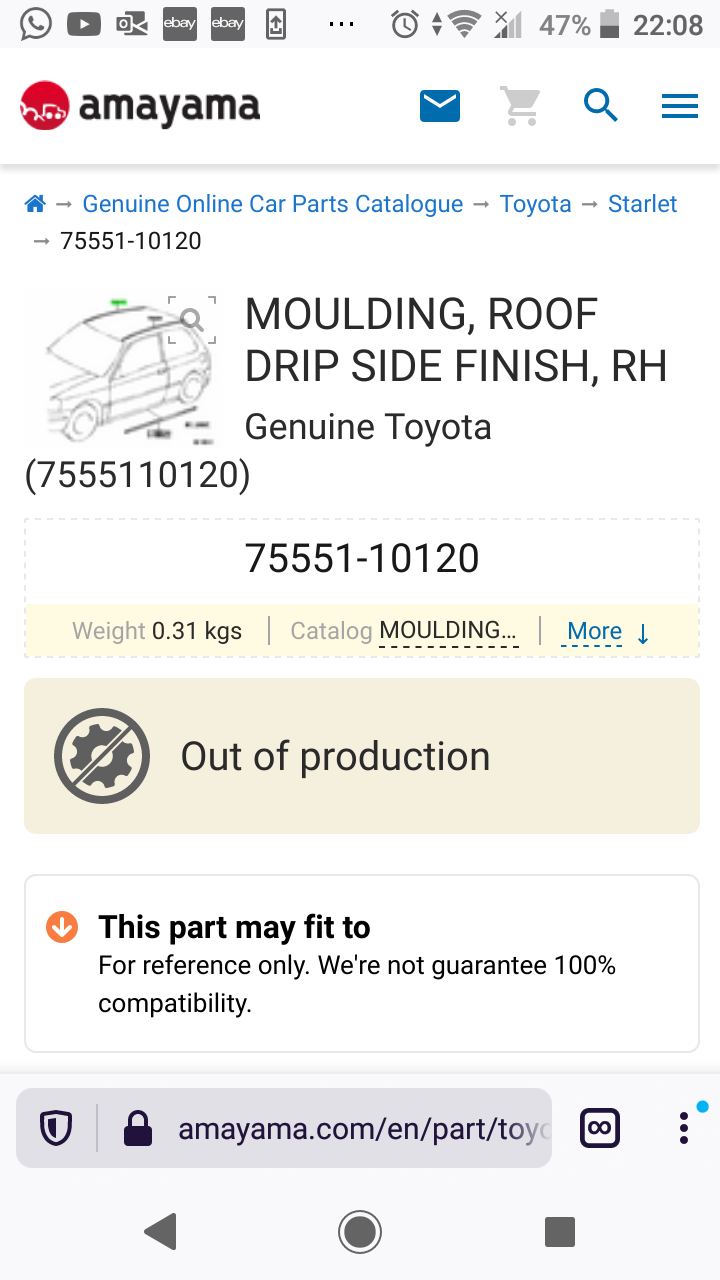Open the MOULDING catalog link
The width and height of the screenshot is (720, 1280).
click(x=449, y=631)
